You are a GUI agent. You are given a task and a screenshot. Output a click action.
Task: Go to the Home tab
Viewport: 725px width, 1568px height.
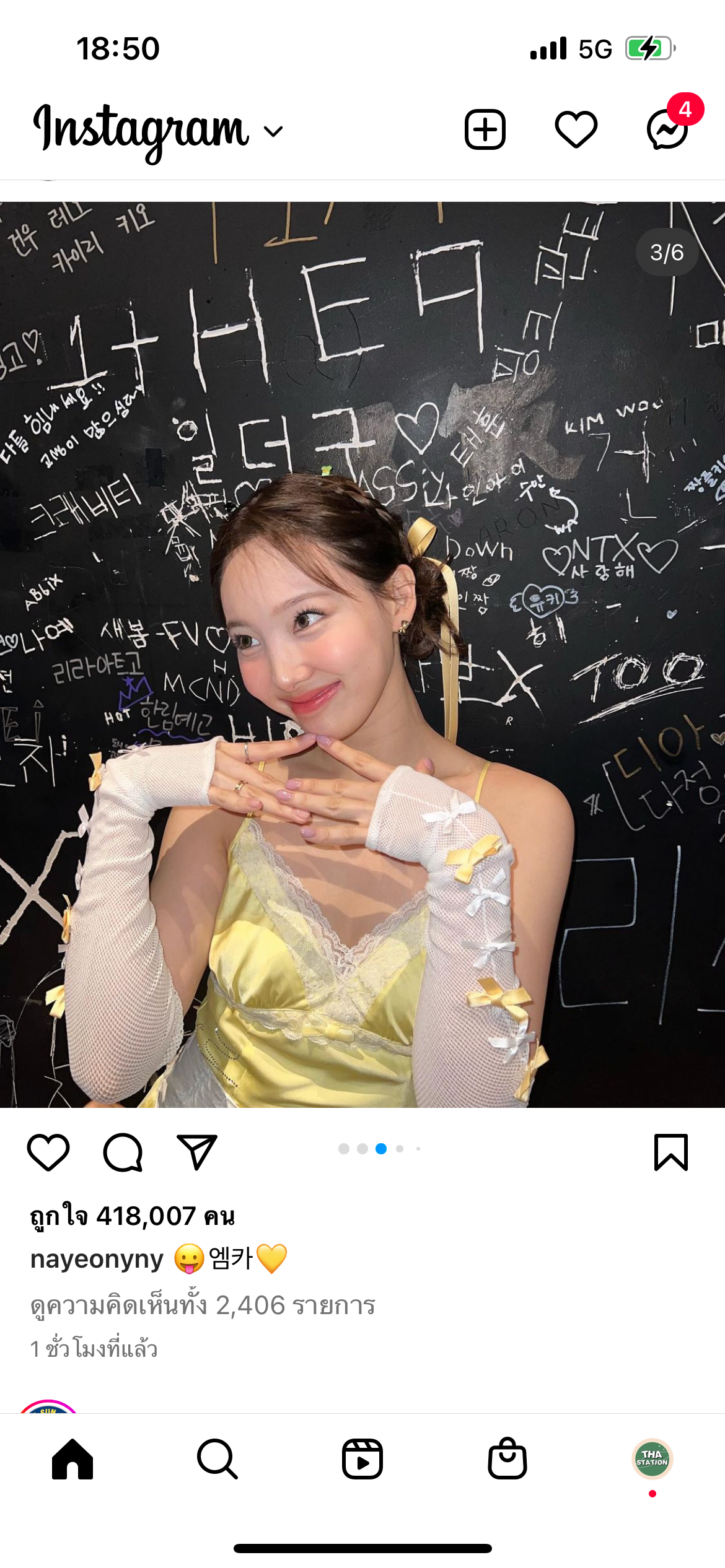(x=72, y=1459)
